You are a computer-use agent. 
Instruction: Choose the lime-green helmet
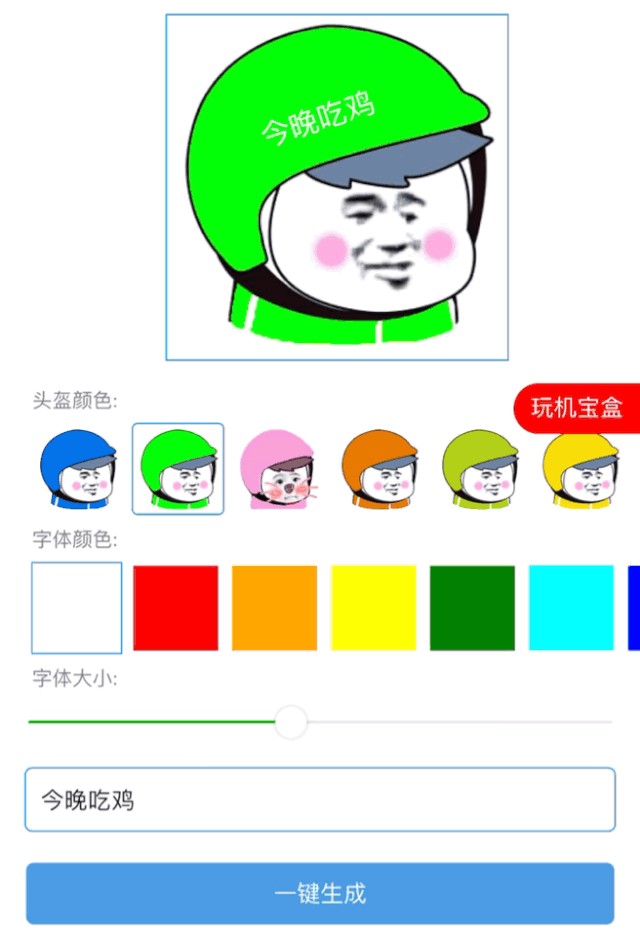[x=480, y=469]
